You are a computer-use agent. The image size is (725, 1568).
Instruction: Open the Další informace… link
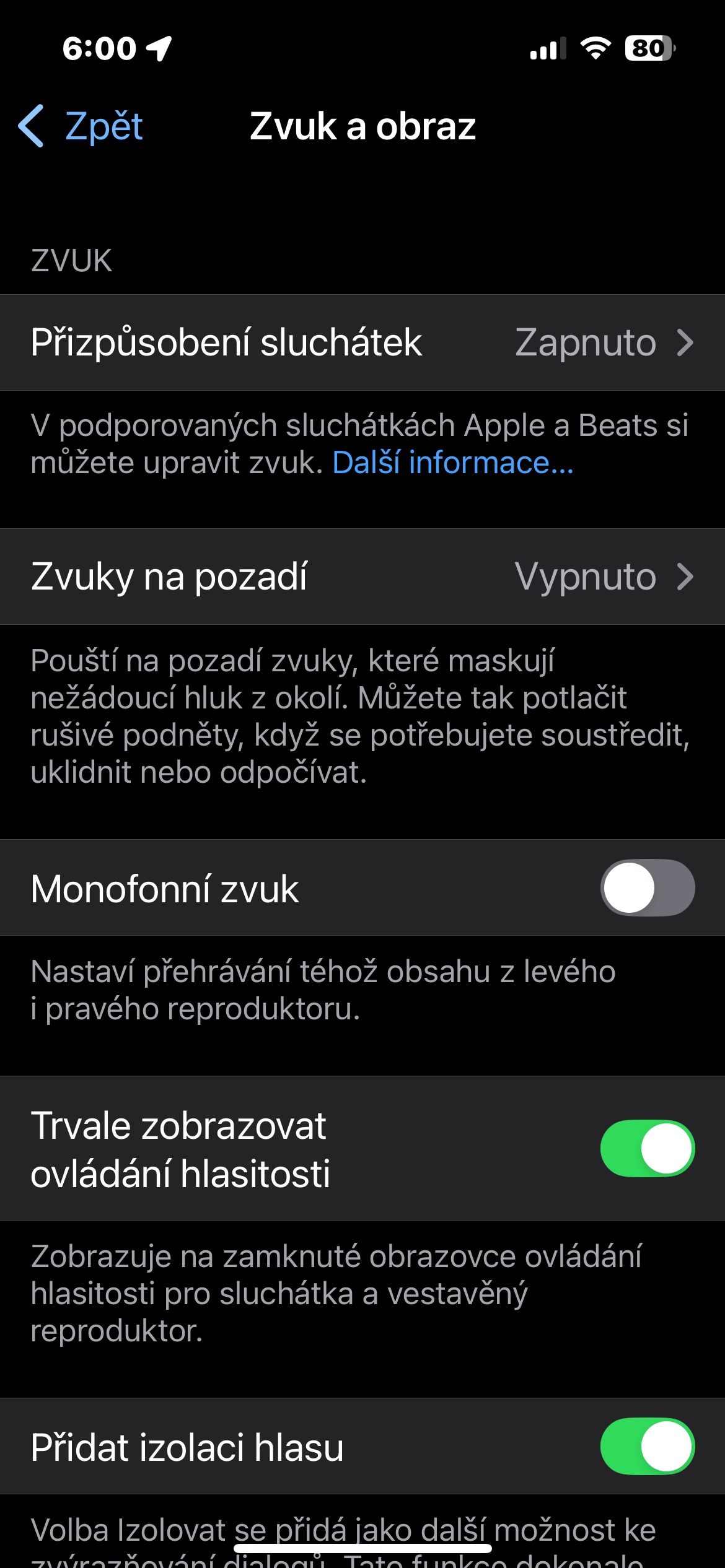pos(453,463)
